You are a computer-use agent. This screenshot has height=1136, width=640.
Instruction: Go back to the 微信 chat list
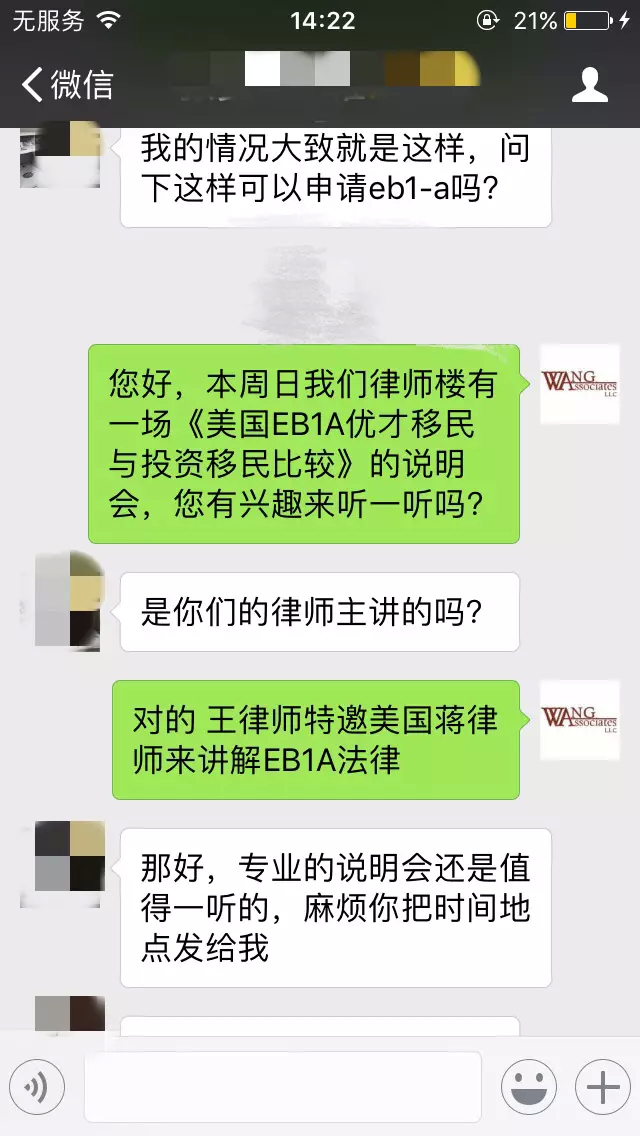68,85
